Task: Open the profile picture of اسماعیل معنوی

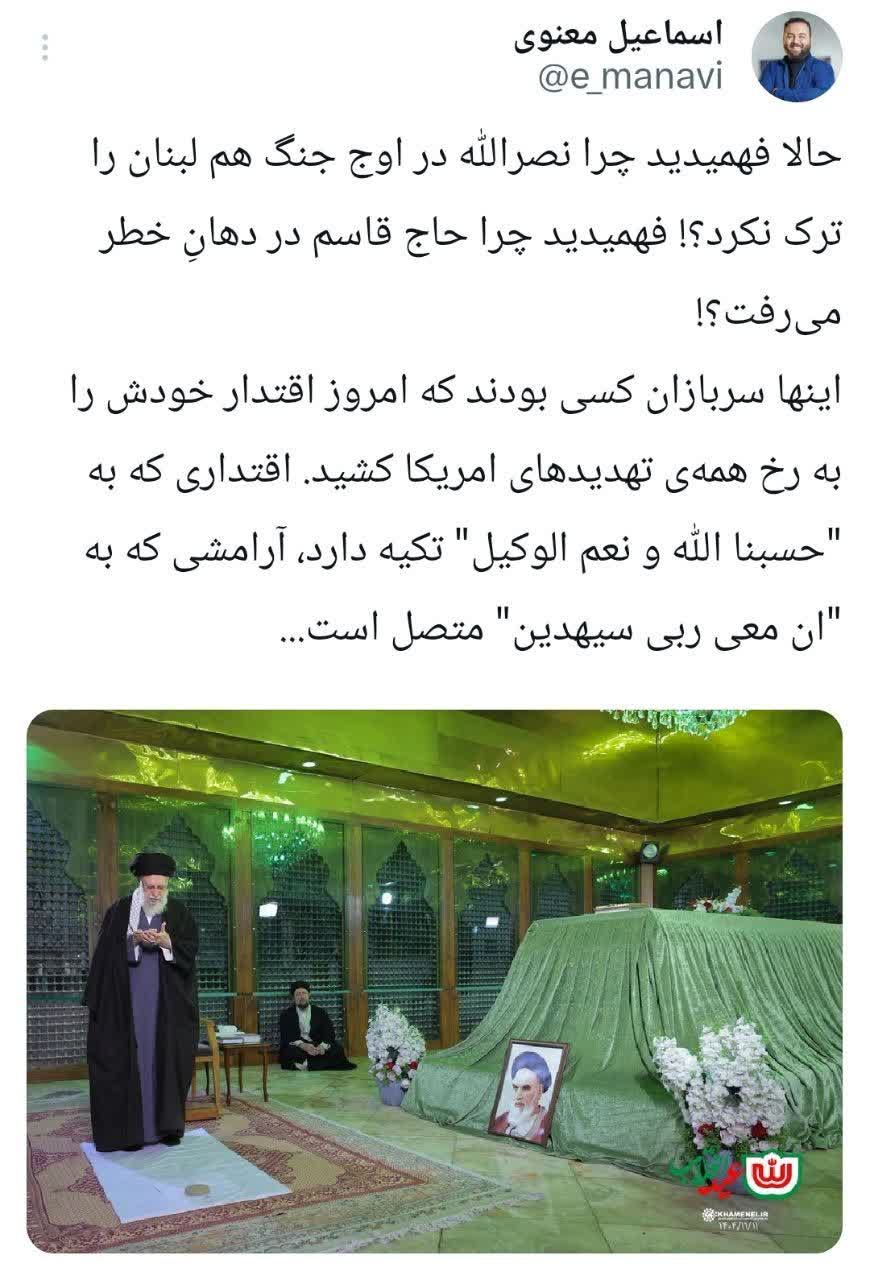Action: click(x=796, y=57)
